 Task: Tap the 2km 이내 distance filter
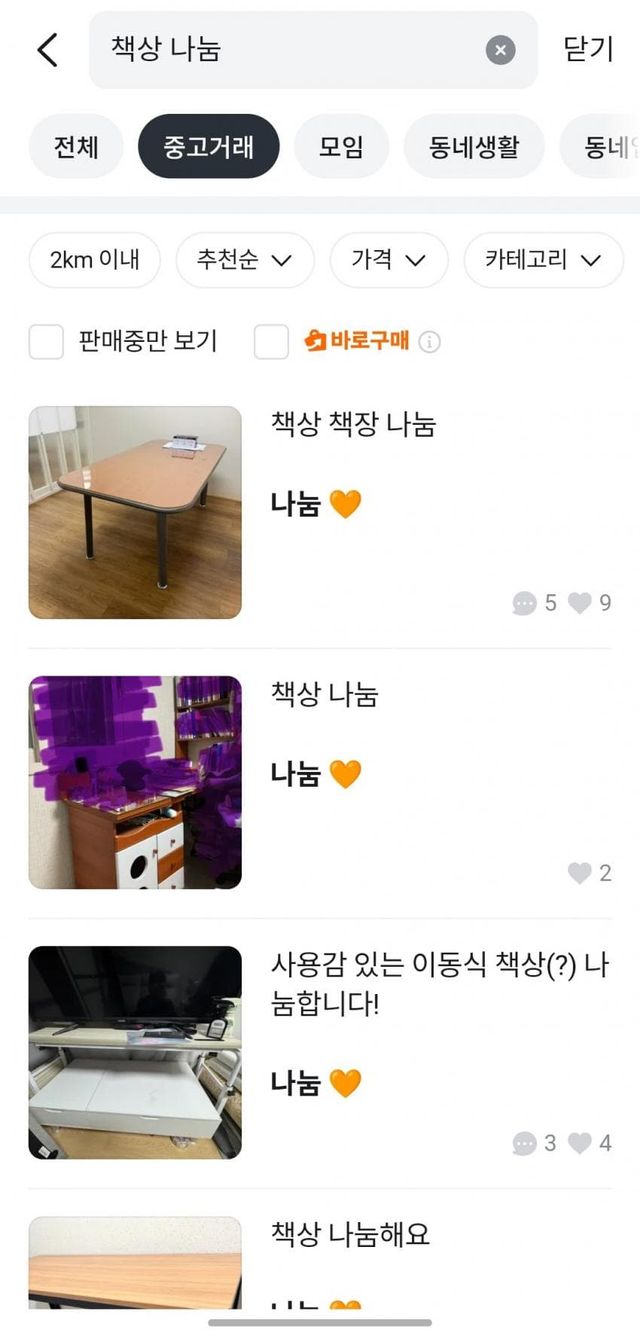coord(94,260)
